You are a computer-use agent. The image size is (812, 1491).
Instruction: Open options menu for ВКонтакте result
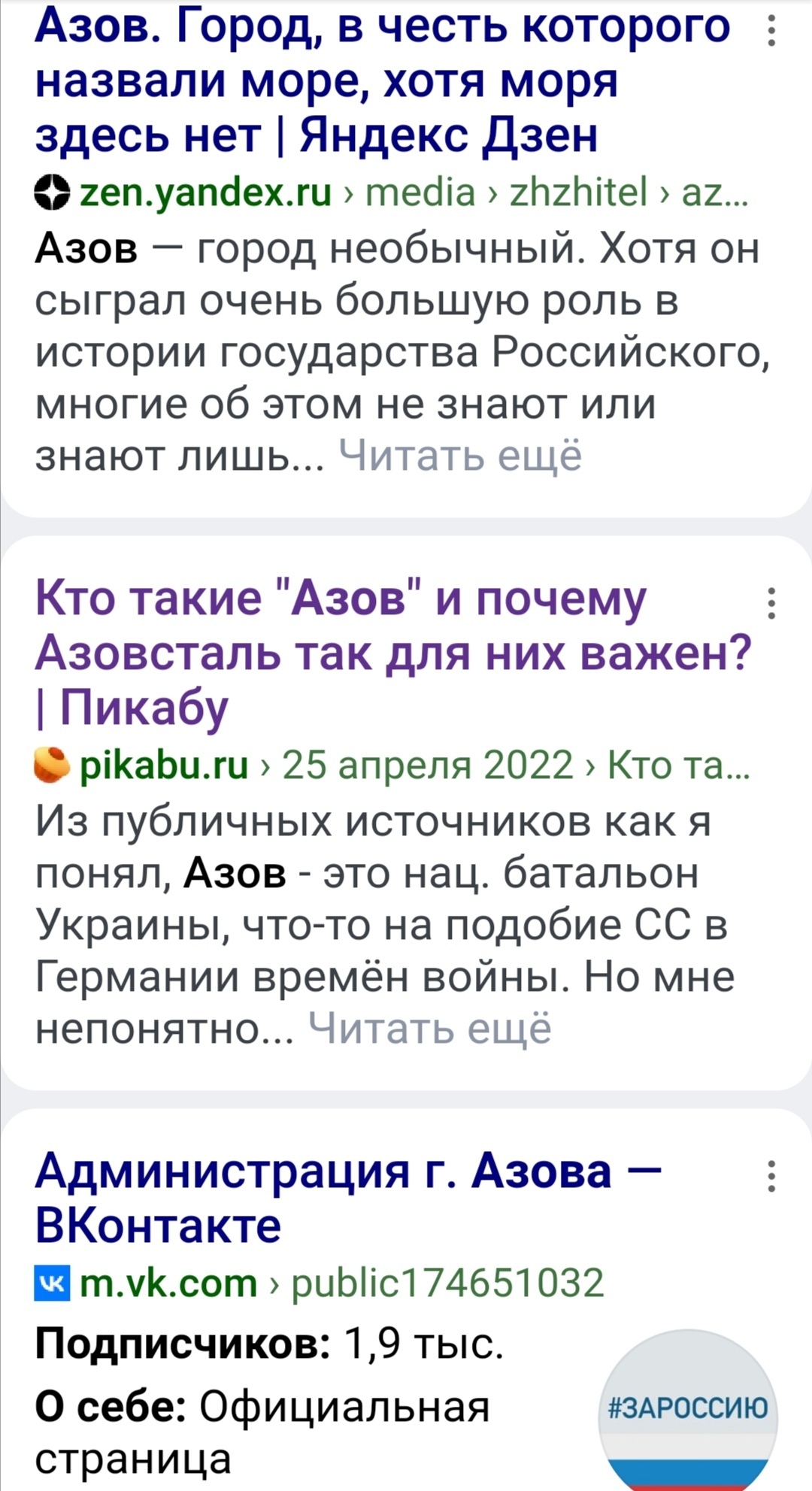pyautogui.click(x=771, y=1176)
